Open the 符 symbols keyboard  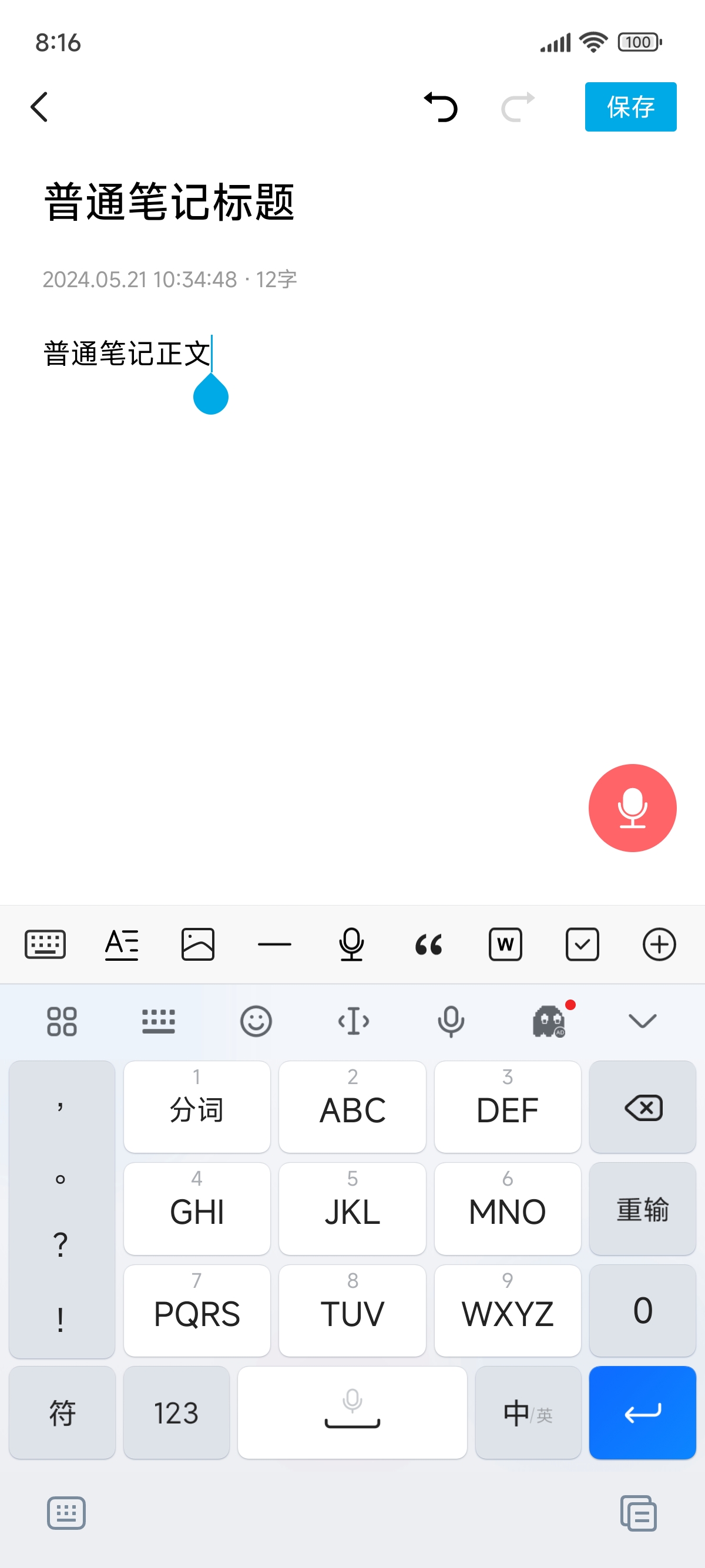click(x=62, y=1413)
